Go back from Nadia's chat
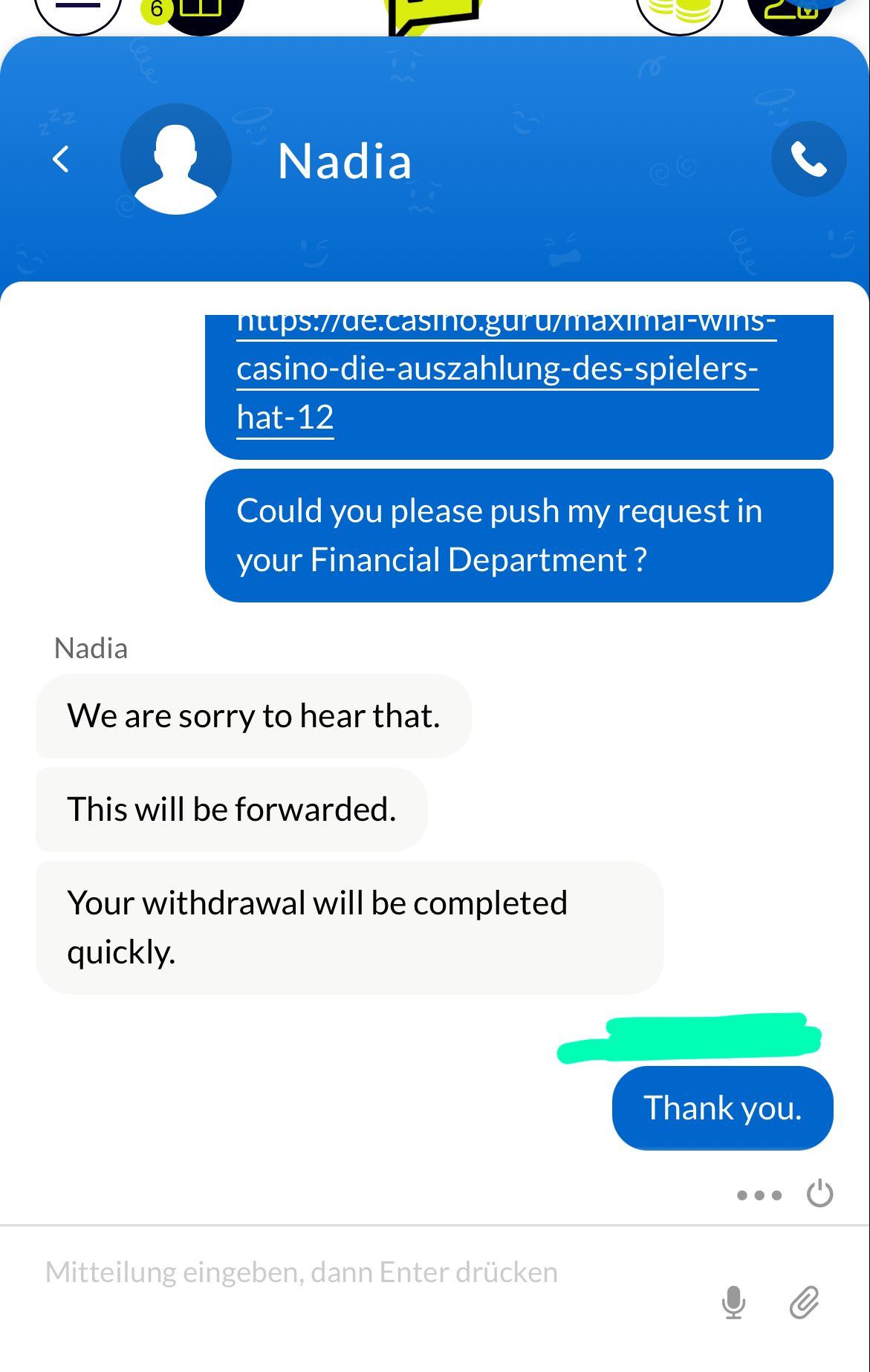 61,159
